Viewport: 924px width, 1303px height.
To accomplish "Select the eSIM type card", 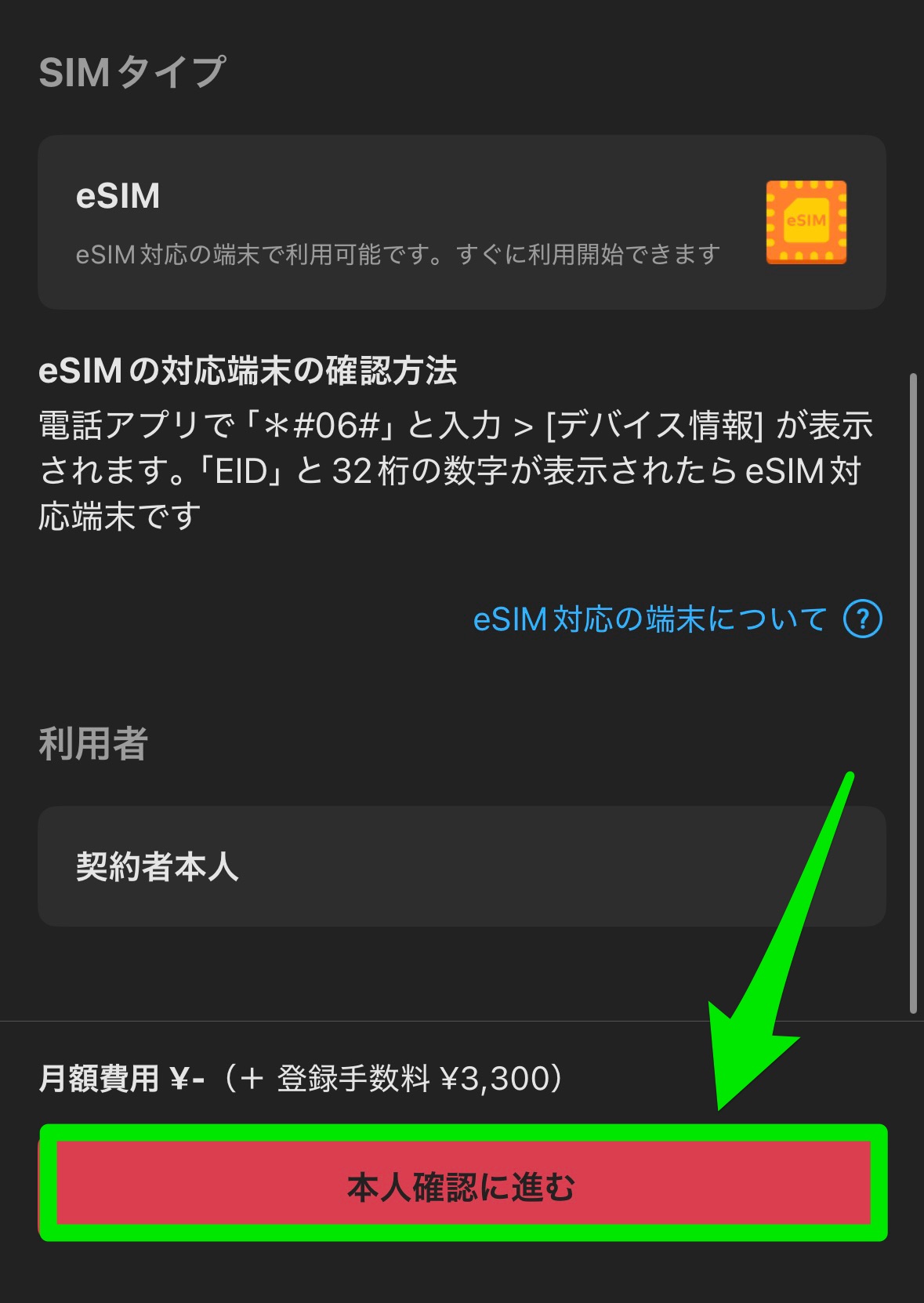I will 462,222.
